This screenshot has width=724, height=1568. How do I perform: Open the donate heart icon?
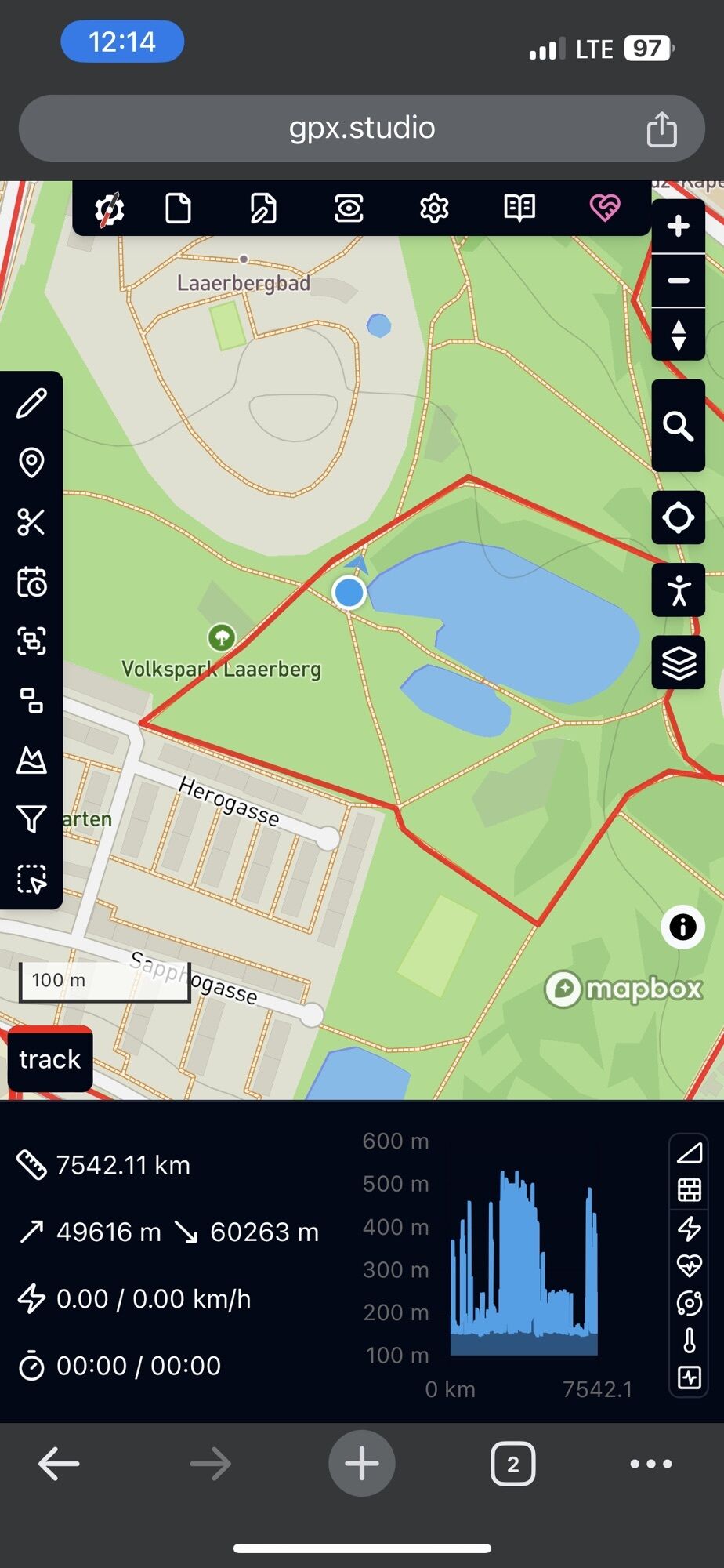pyautogui.click(x=604, y=209)
